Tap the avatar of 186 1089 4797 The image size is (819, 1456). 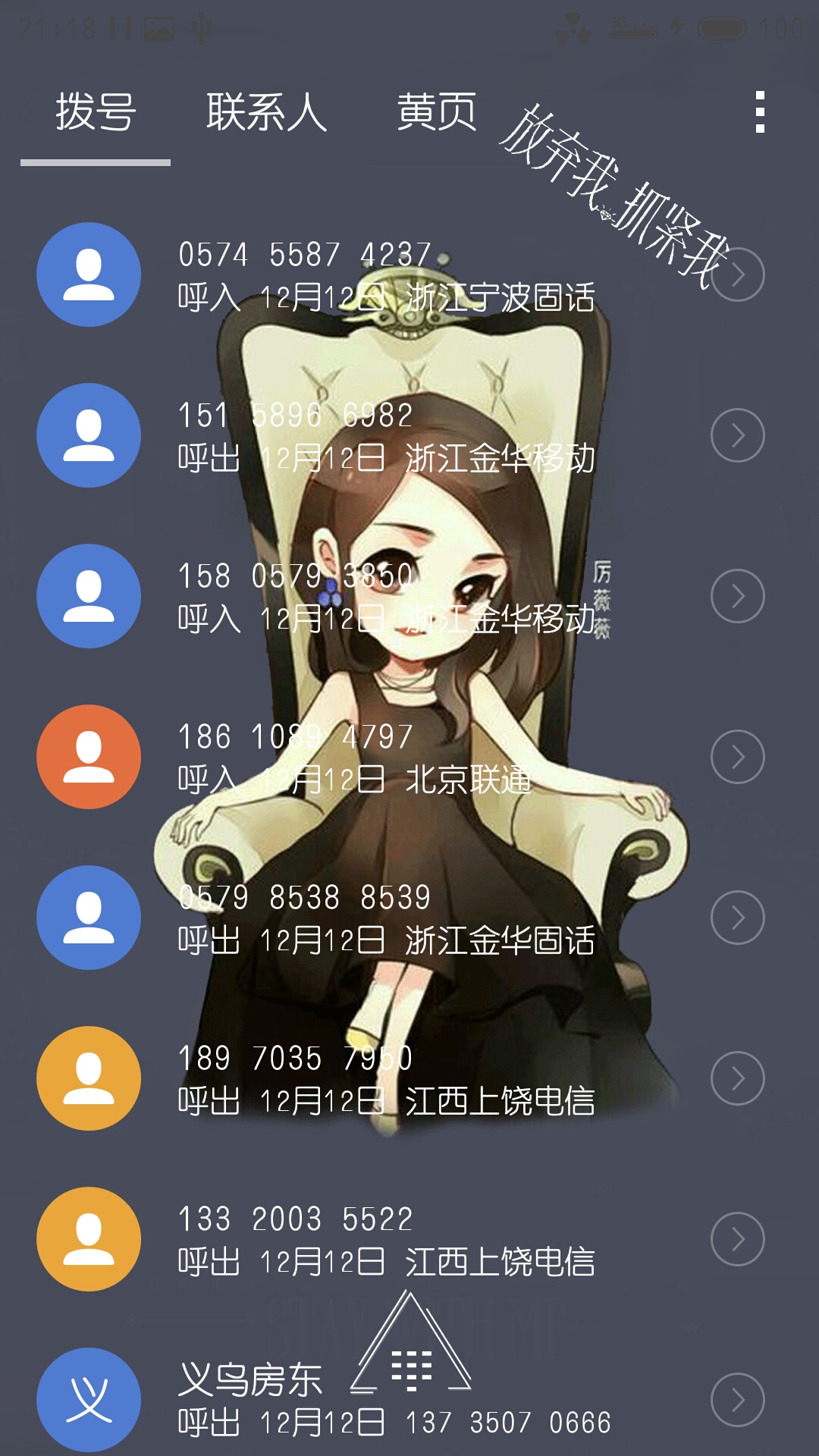(89, 757)
